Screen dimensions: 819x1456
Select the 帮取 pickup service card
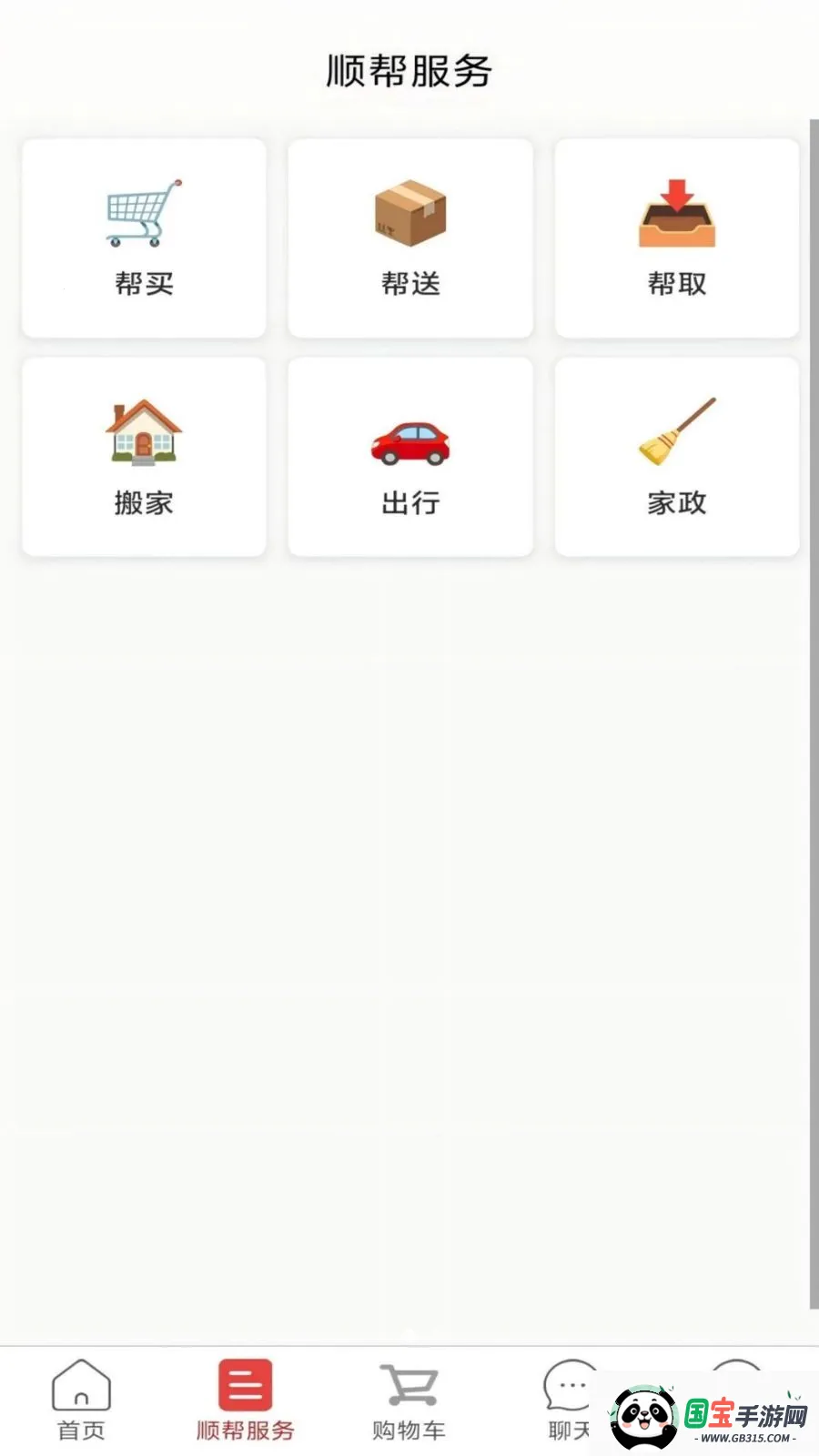coord(676,238)
